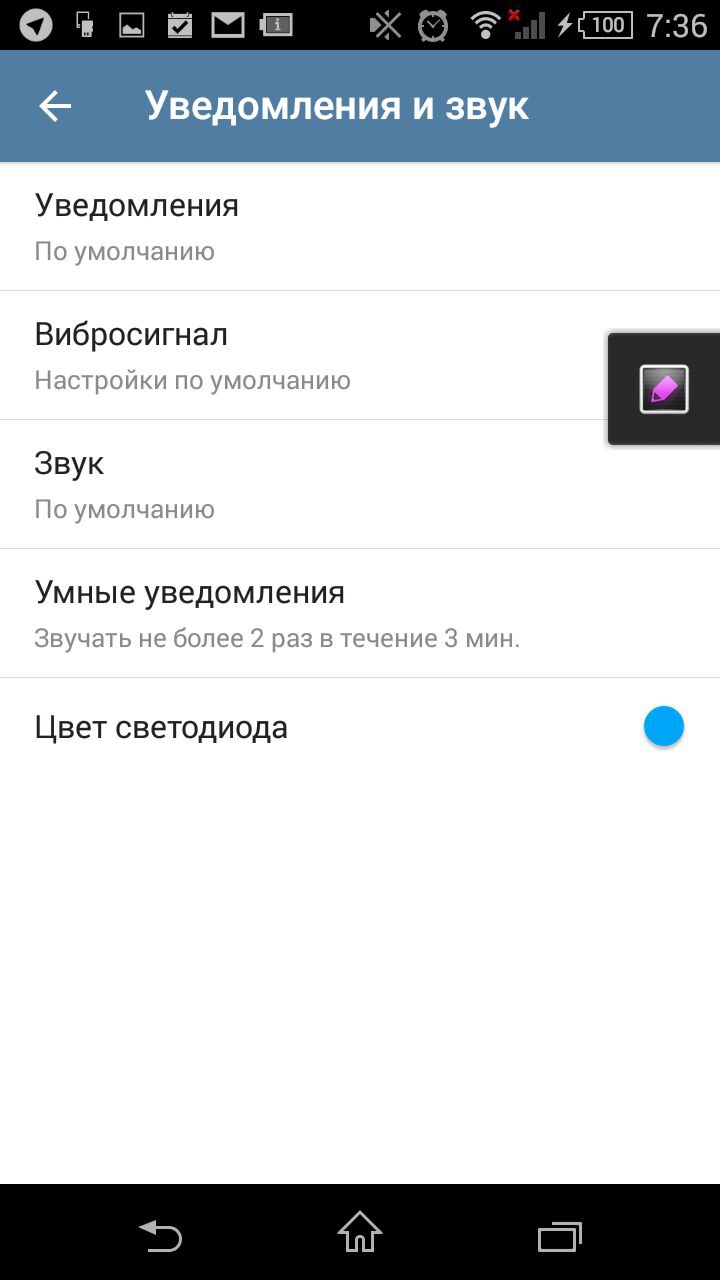Open Вибросигнал settings
The height and width of the screenshot is (1280, 720).
(300, 356)
